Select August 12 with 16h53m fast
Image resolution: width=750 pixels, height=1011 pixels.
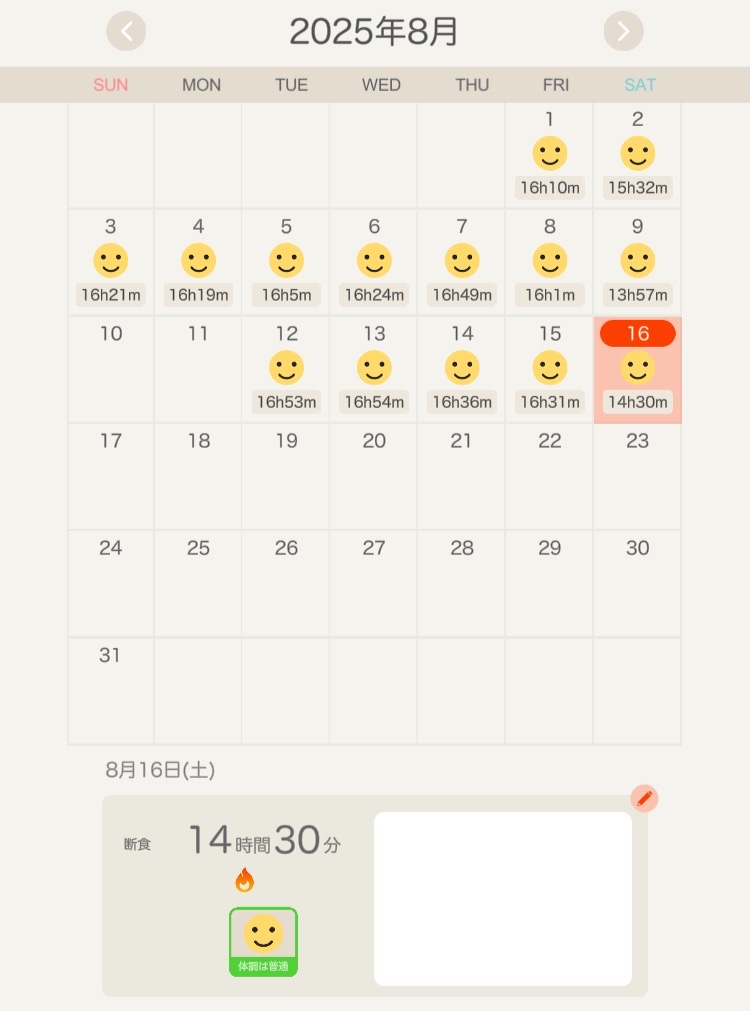[286, 369]
